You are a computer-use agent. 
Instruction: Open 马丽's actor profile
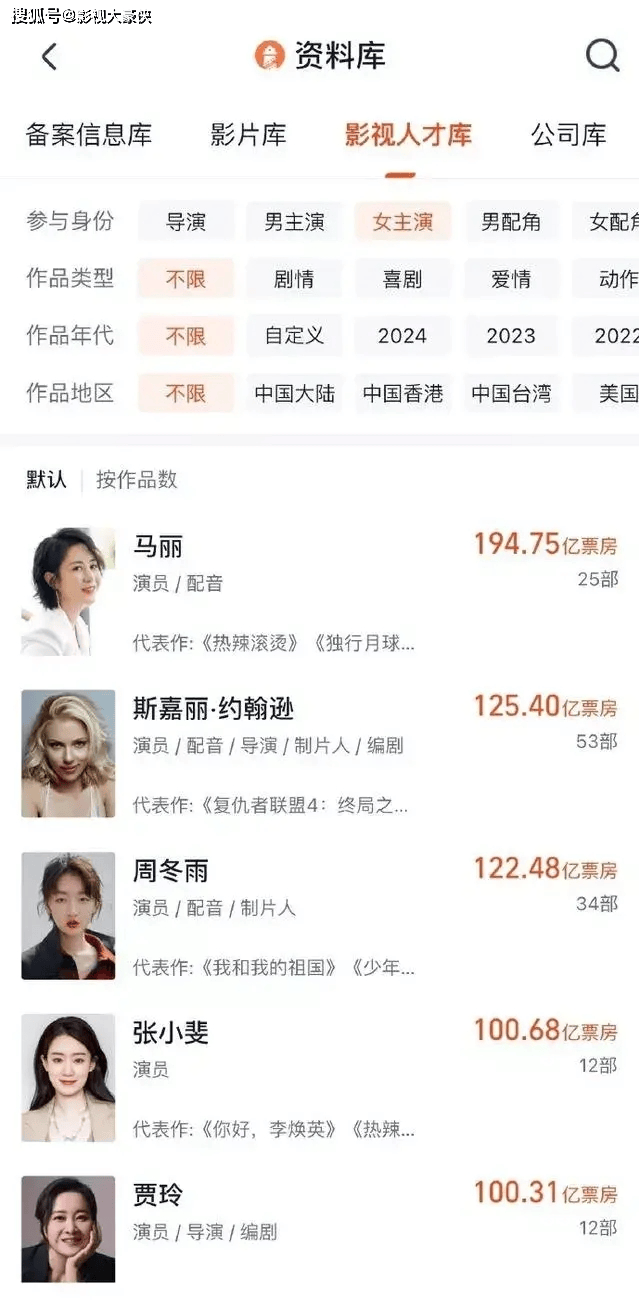click(x=159, y=547)
